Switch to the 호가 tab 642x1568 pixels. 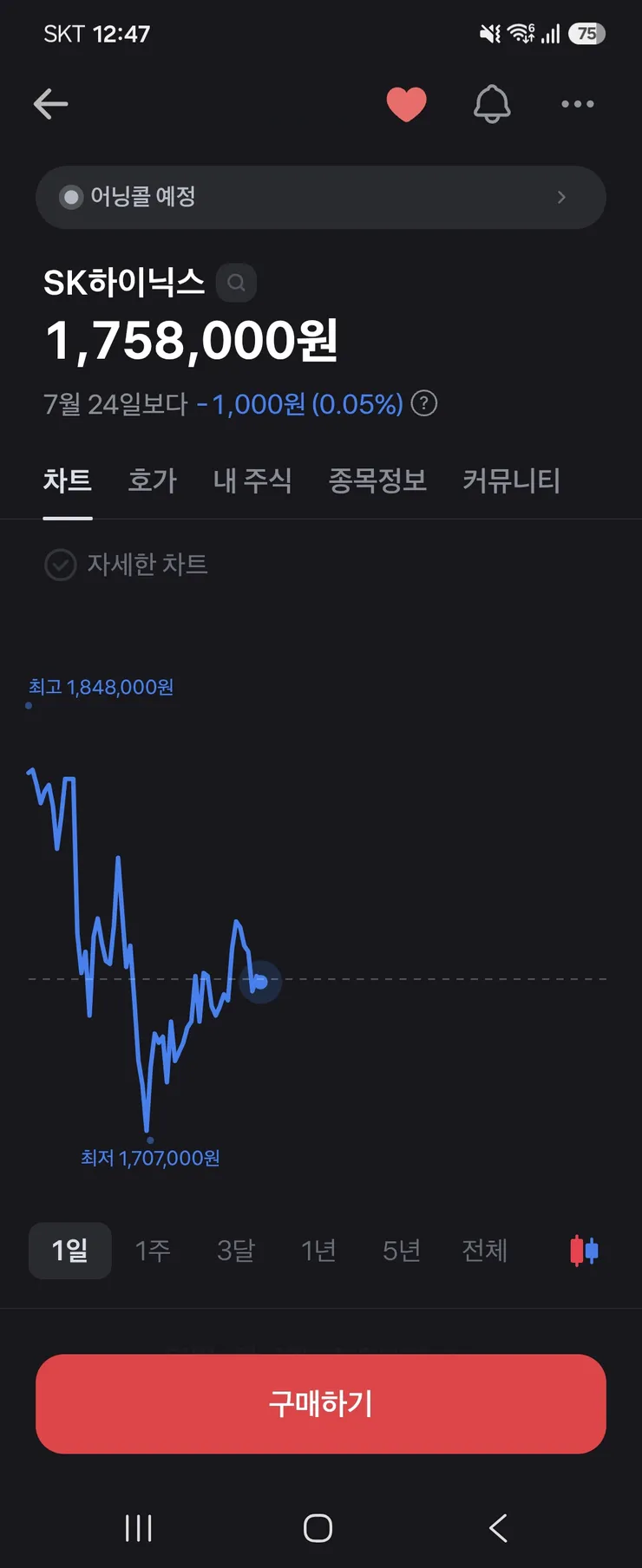pos(152,480)
